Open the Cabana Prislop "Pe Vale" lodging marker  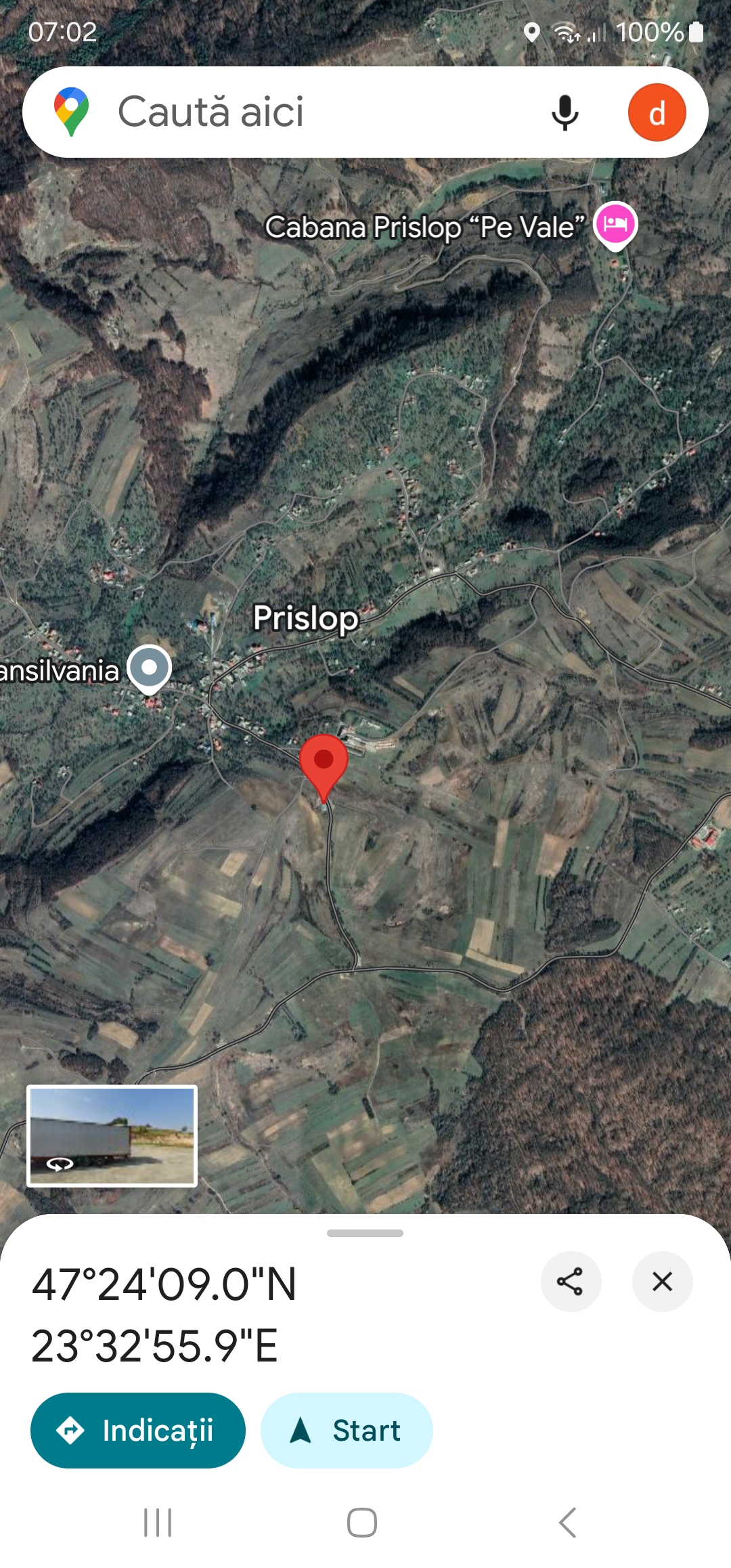[x=615, y=225]
